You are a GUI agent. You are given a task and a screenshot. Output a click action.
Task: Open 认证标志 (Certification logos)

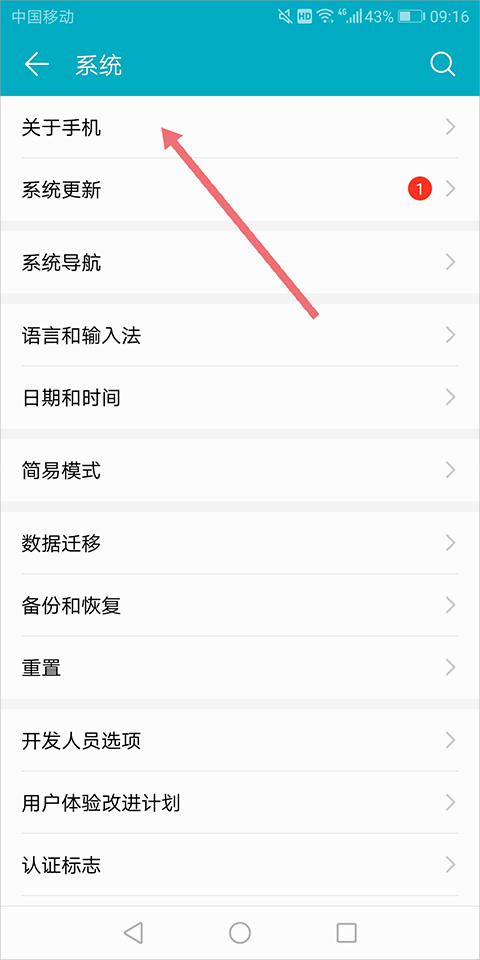[x=240, y=864]
